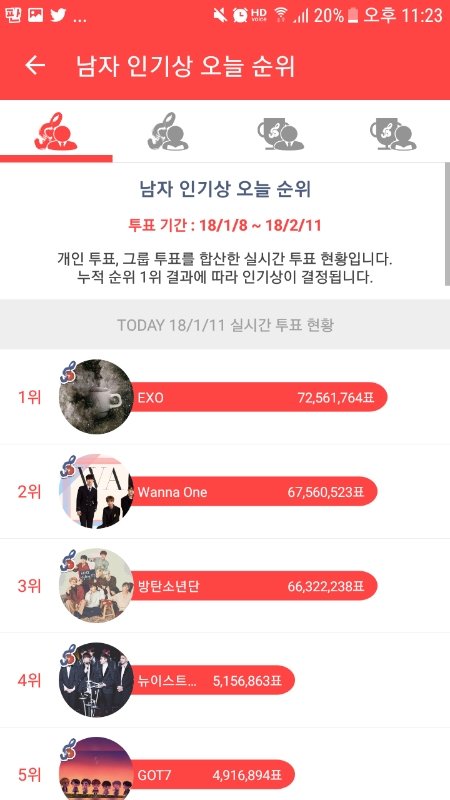
Task: Switch to the second tab with gray clef icon
Action: (x=168, y=132)
